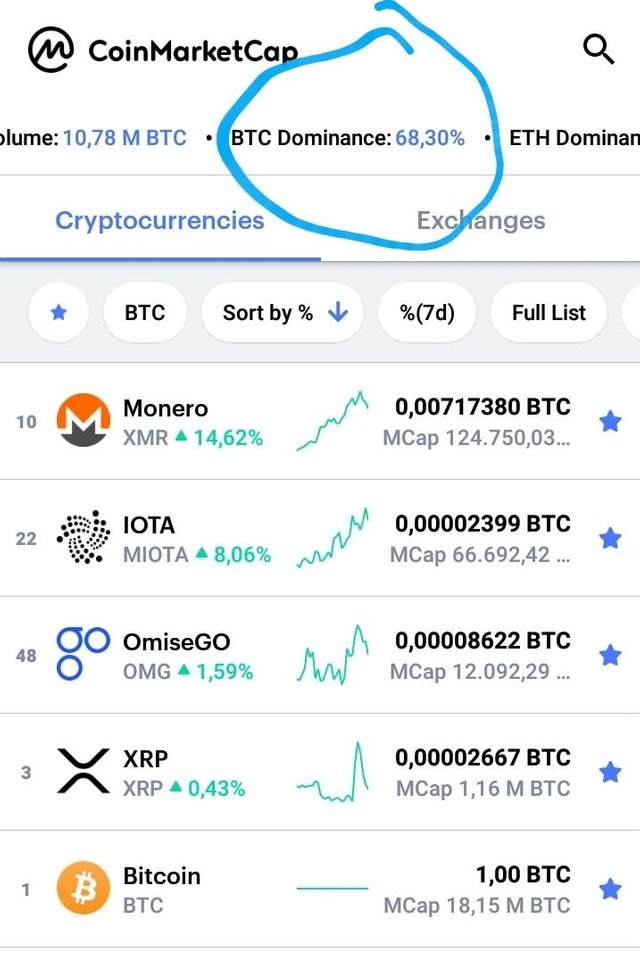Screen dimensions: 640x963
Task: View OmiseGO details
Action: (x=300, y=656)
